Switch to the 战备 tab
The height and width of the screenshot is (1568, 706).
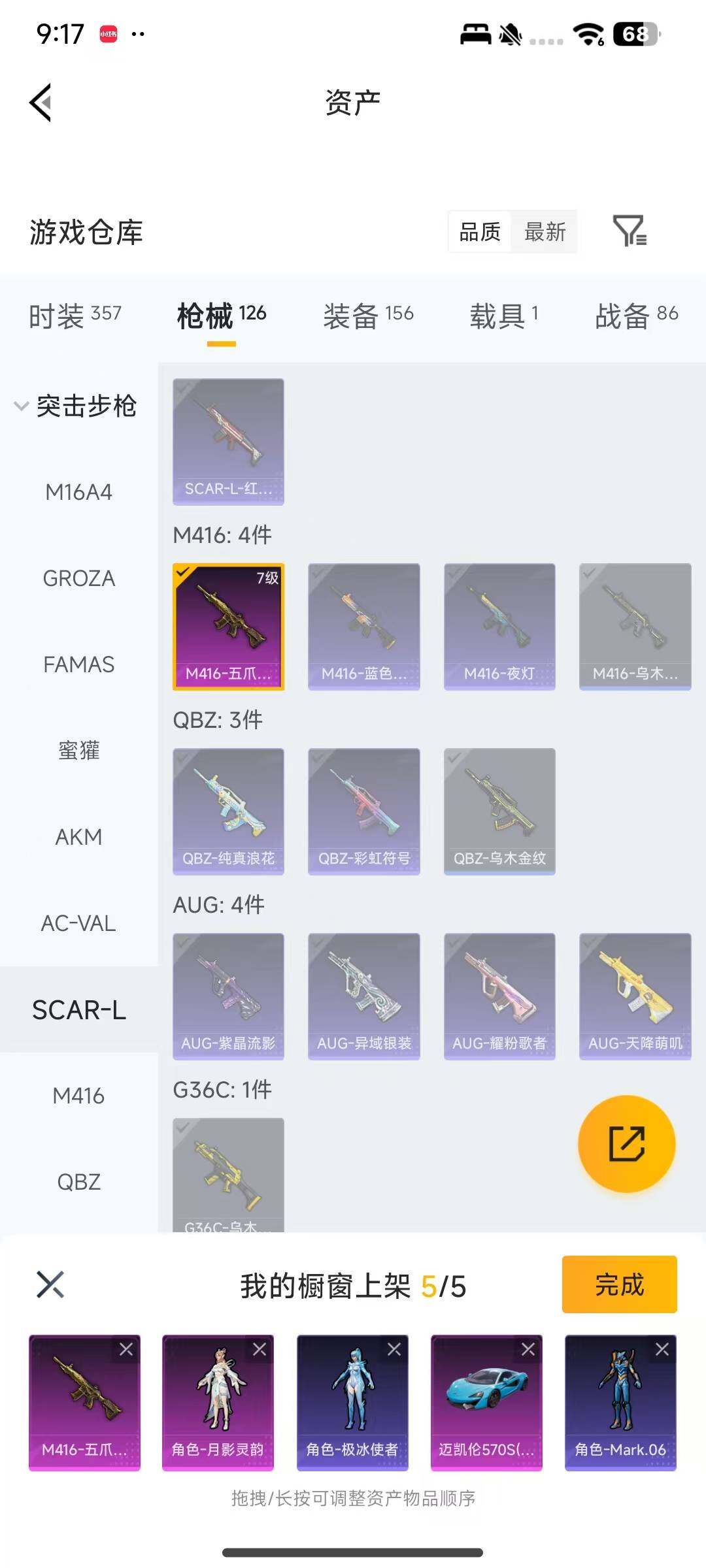(x=636, y=316)
